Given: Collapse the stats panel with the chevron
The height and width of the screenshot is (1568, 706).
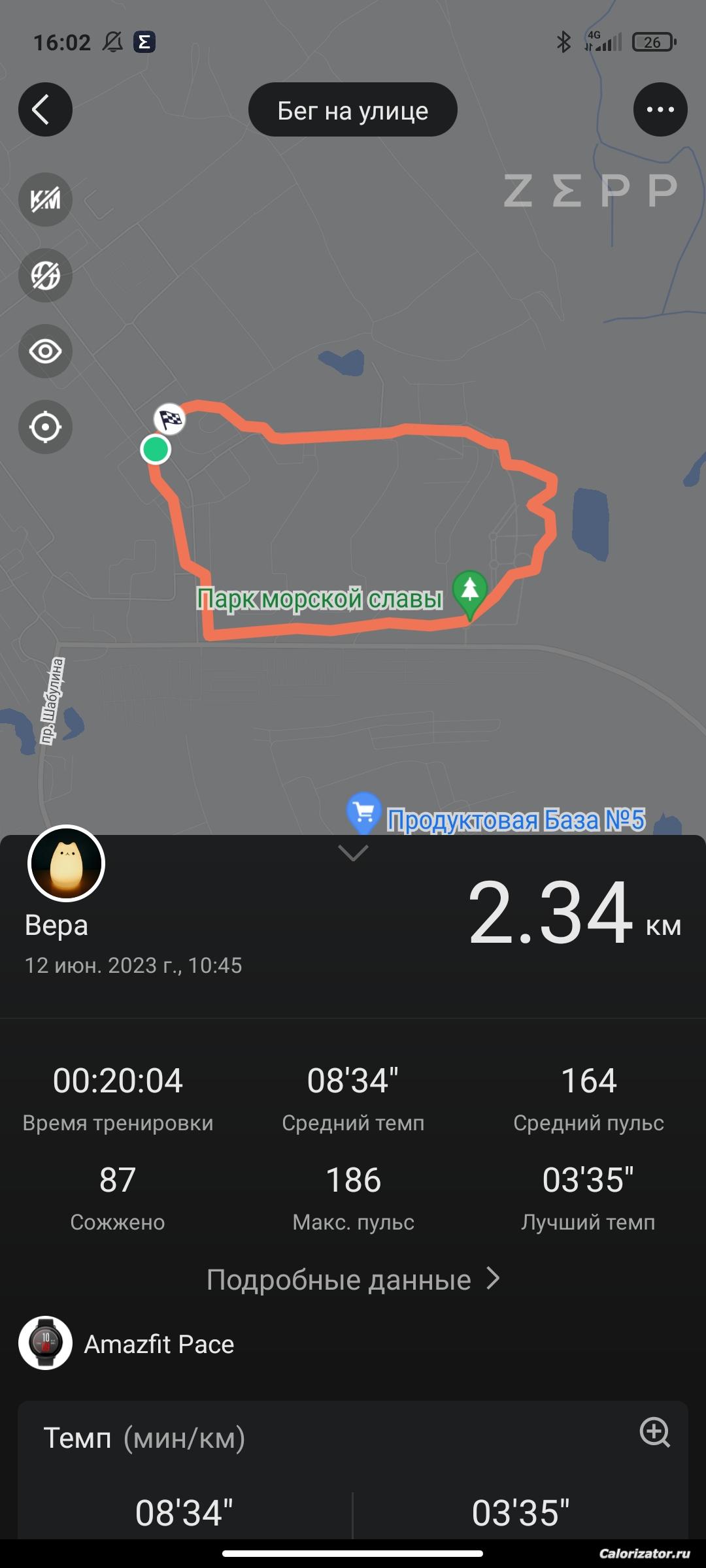Looking at the screenshot, I should tap(353, 853).
